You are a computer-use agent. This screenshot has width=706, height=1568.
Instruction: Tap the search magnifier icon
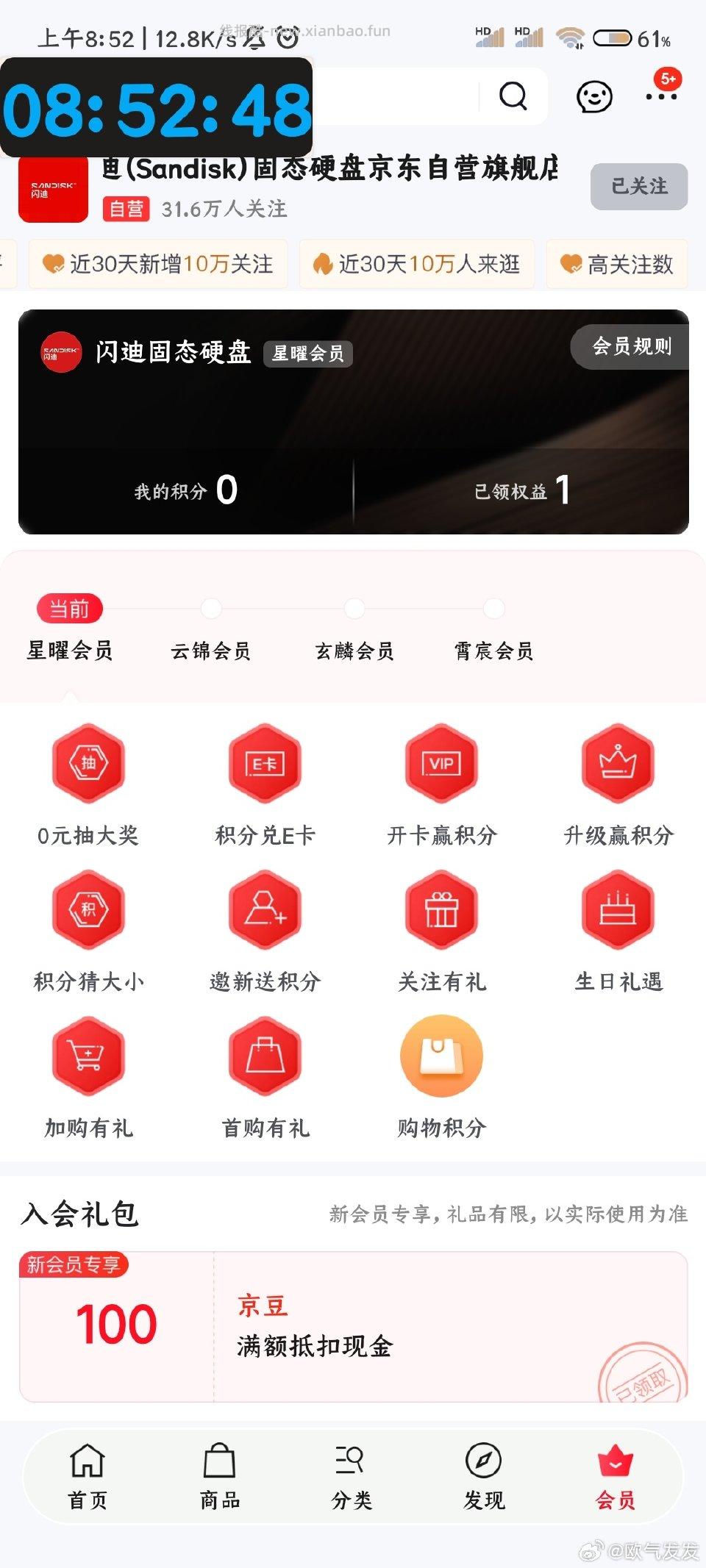513,96
